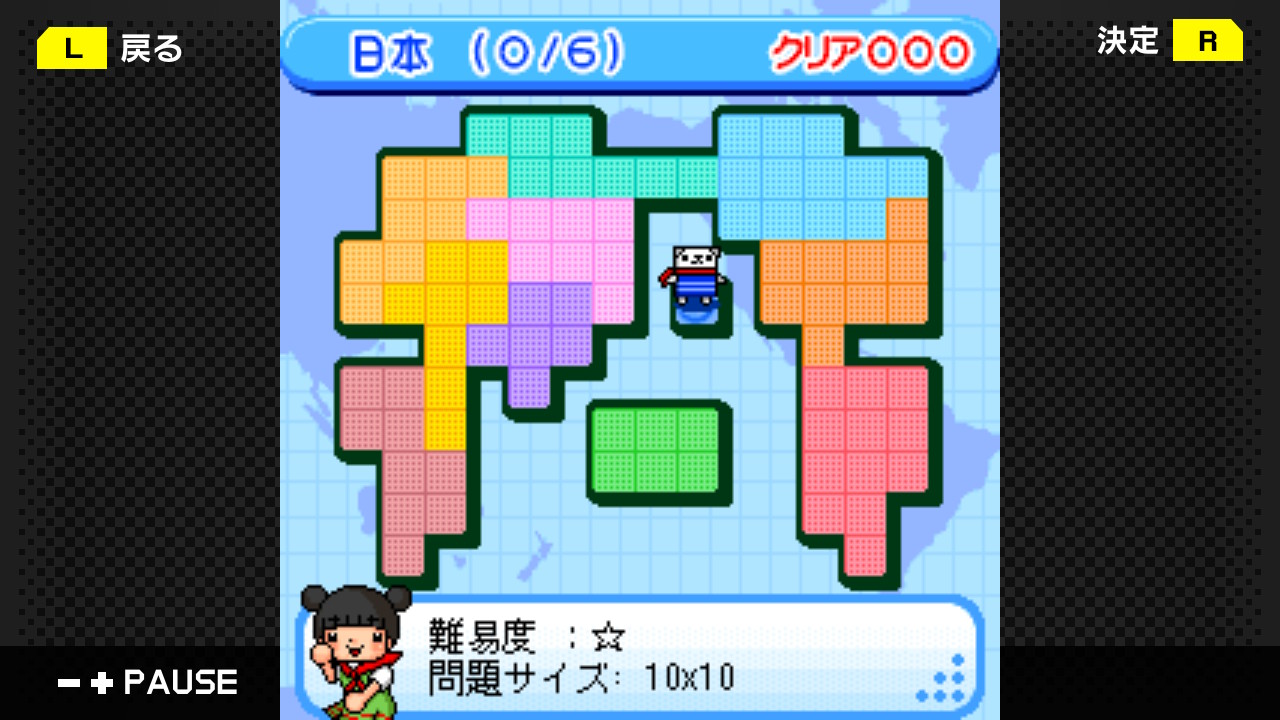The width and height of the screenshot is (1280, 720).
Task: Select the green map region
Action: (x=657, y=451)
